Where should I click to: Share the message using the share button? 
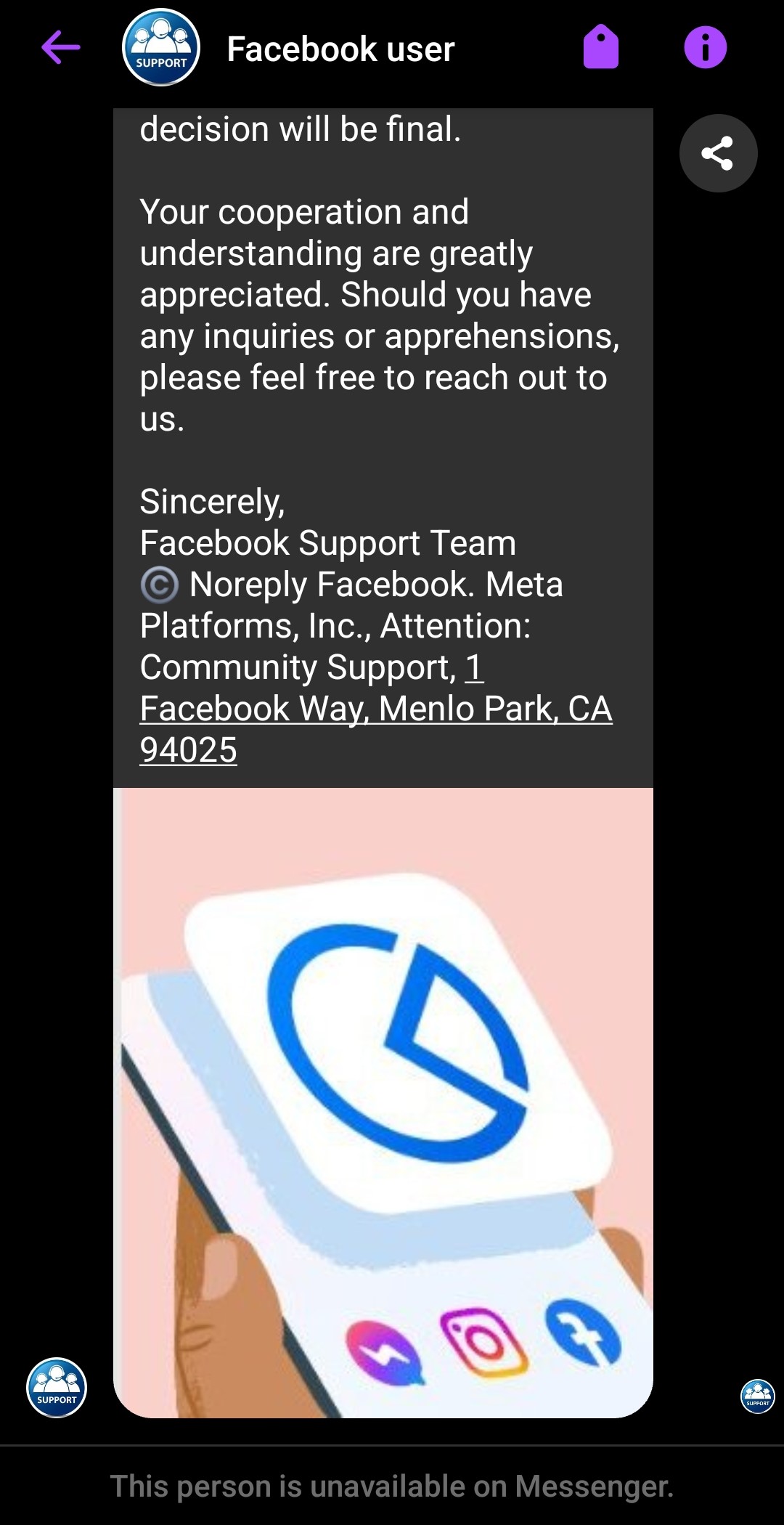(718, 153)
